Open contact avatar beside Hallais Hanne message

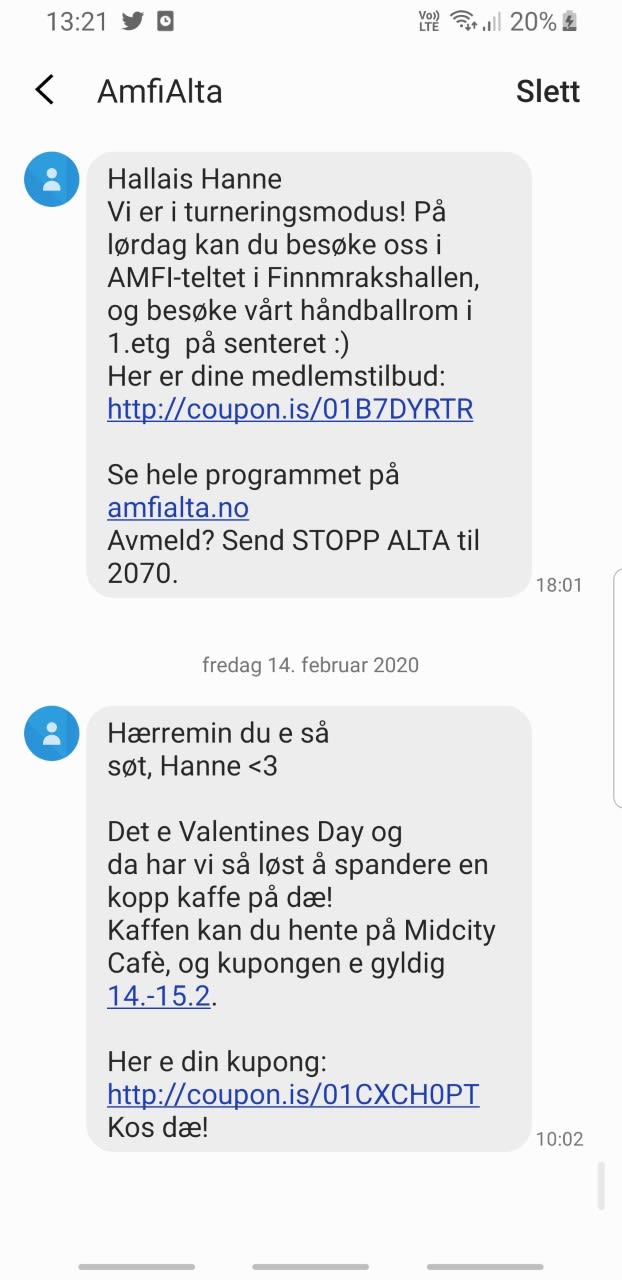pyautogui.click(x=51, y=180)
